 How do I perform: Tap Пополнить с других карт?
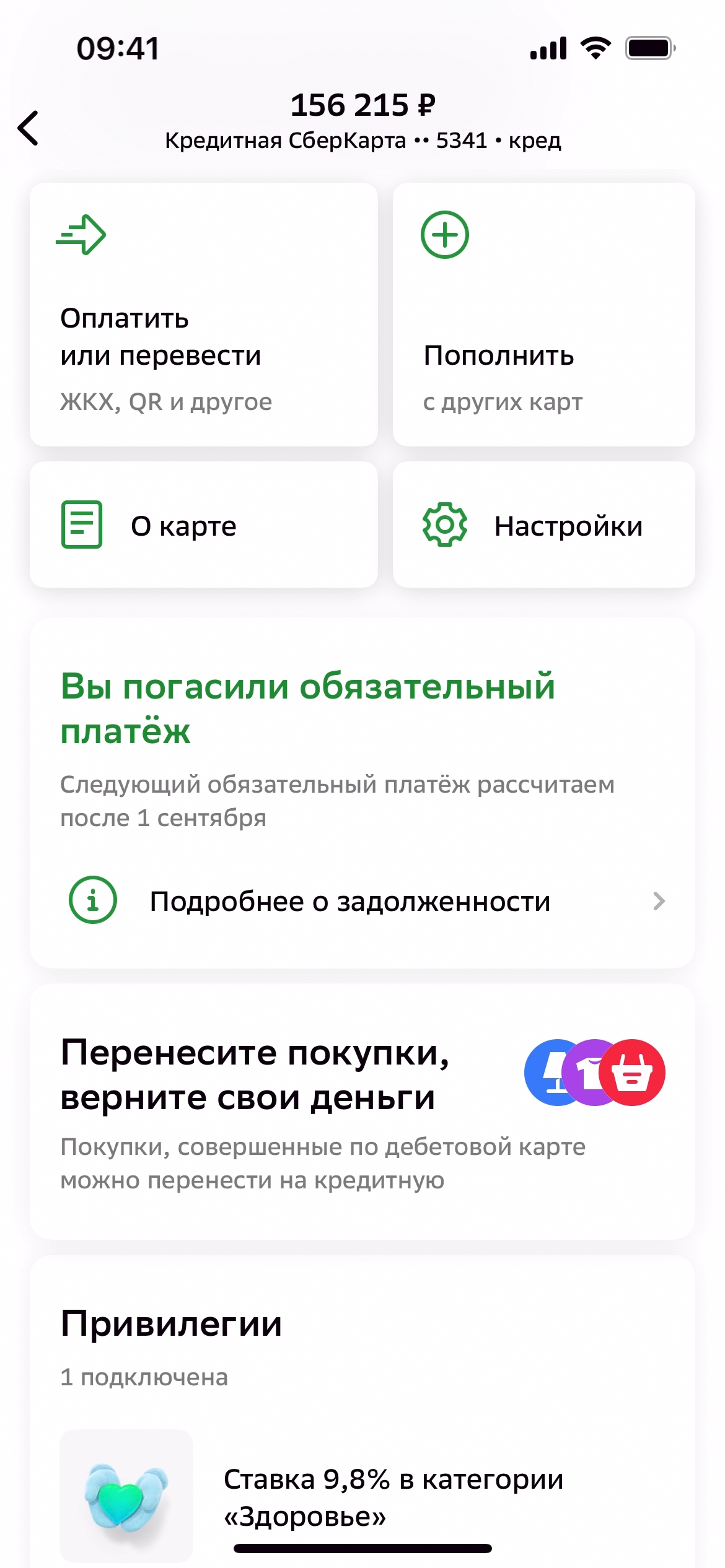[543, 314]
